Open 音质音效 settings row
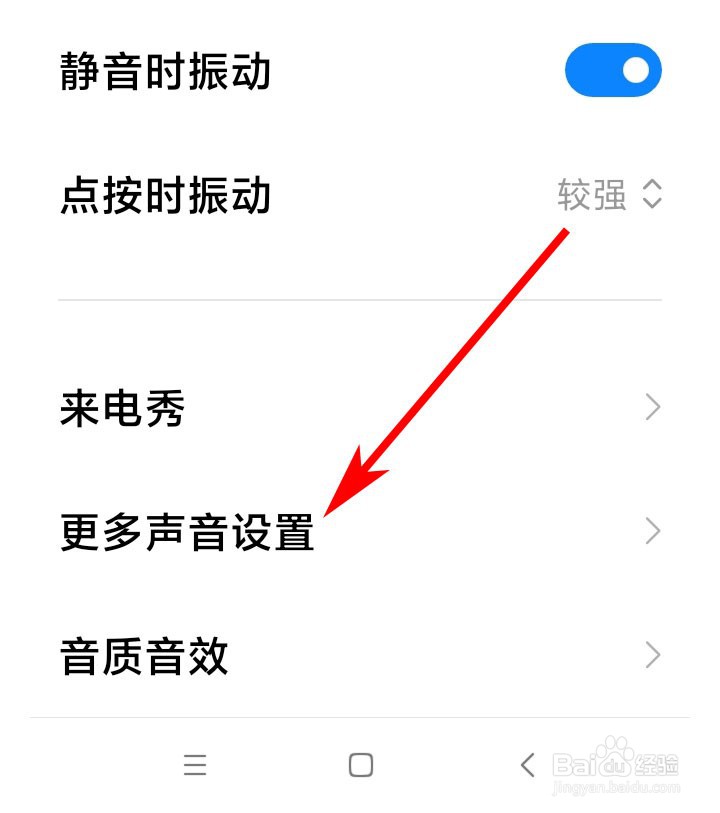 144,655
